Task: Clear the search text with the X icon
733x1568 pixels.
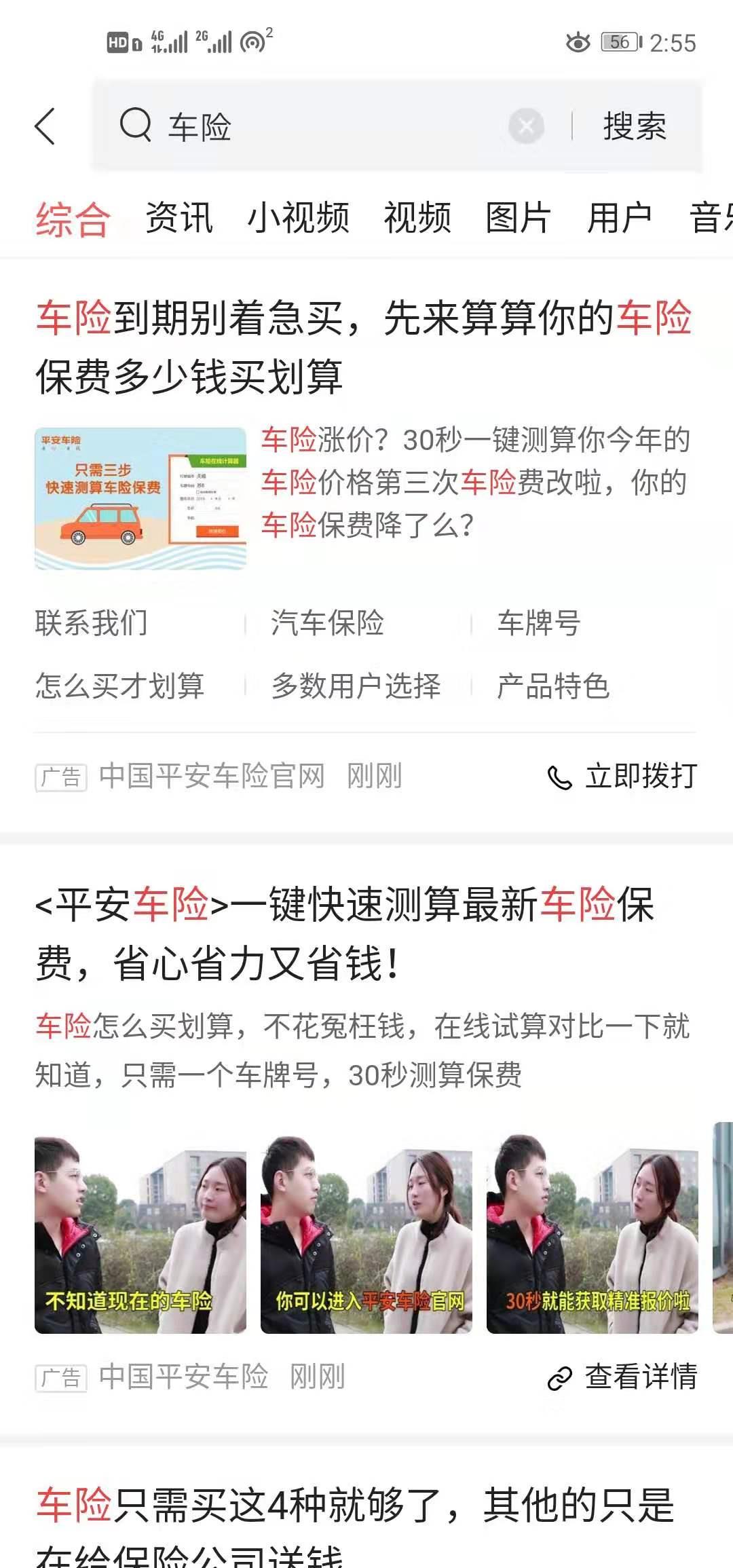Action: (526, 126)
